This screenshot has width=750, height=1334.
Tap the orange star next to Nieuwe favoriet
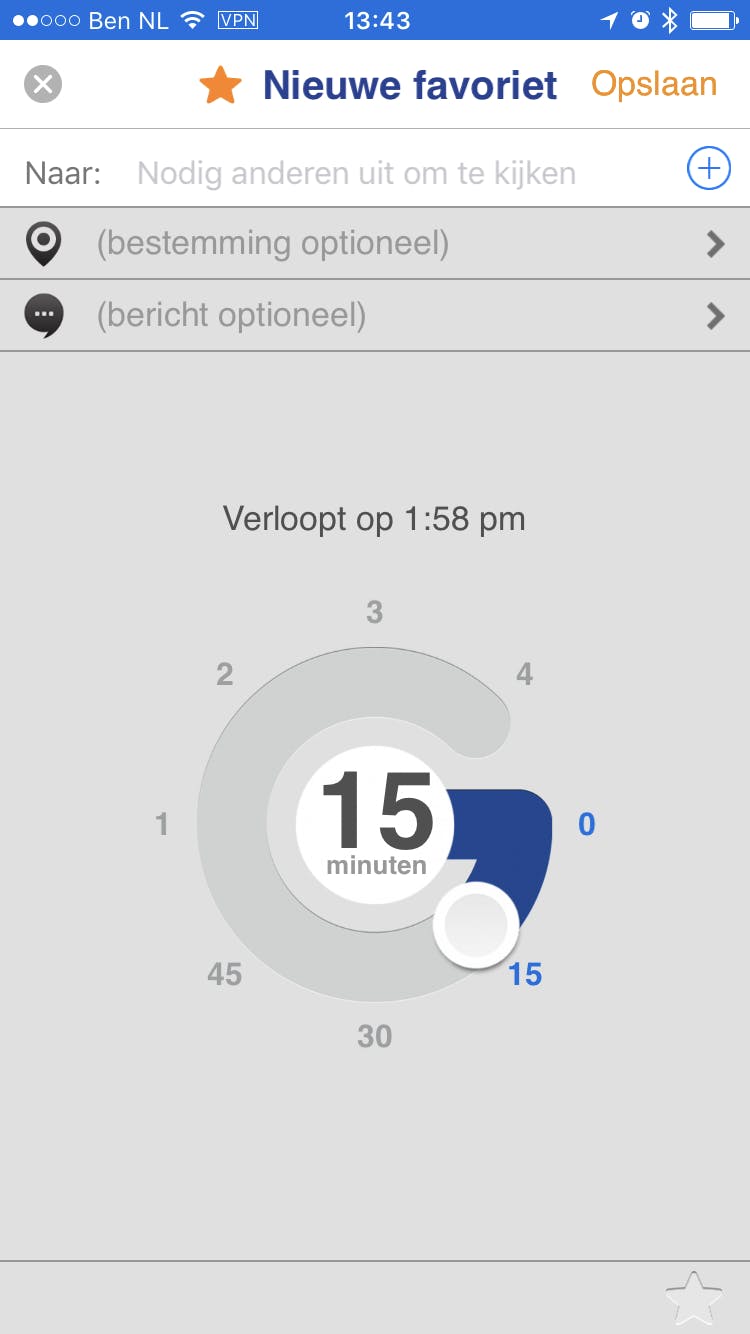pyautogui.click(x=220, y=84)
